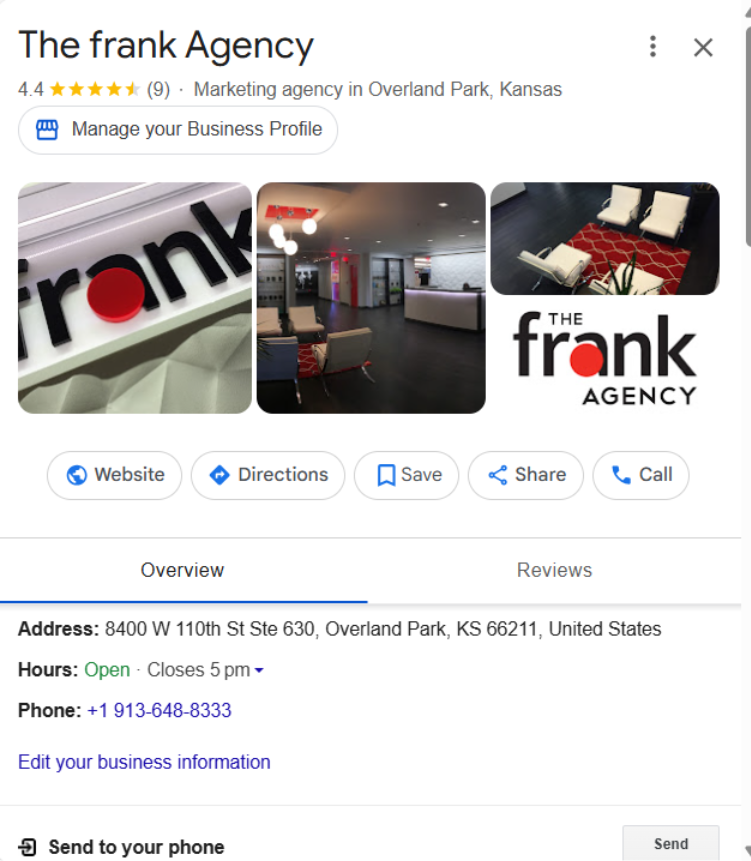The image size is (751, 861).
Task: Open the Website link globe icon
Action: [x=78, y=475]
